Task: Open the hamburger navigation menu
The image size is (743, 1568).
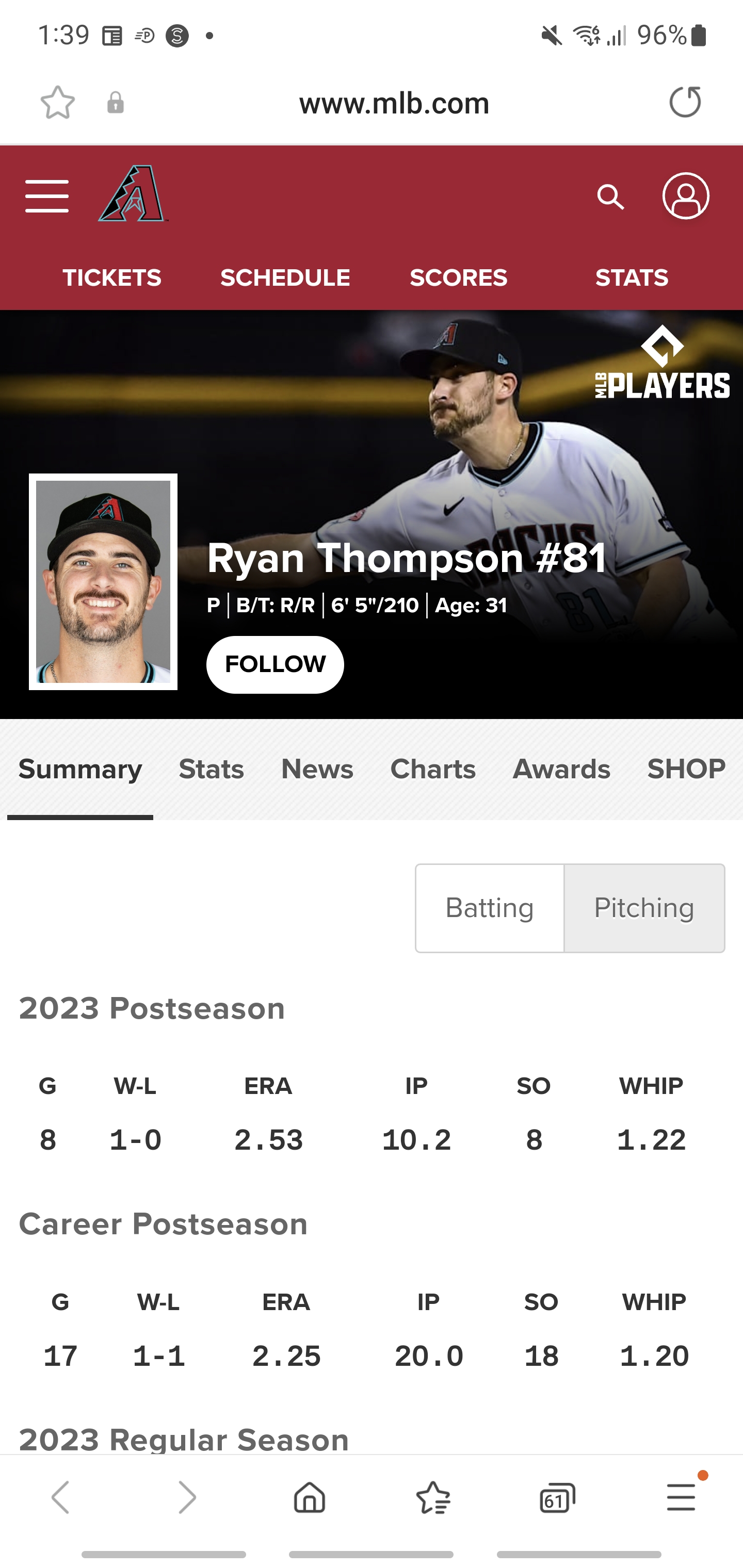Action: click(47, 196)
